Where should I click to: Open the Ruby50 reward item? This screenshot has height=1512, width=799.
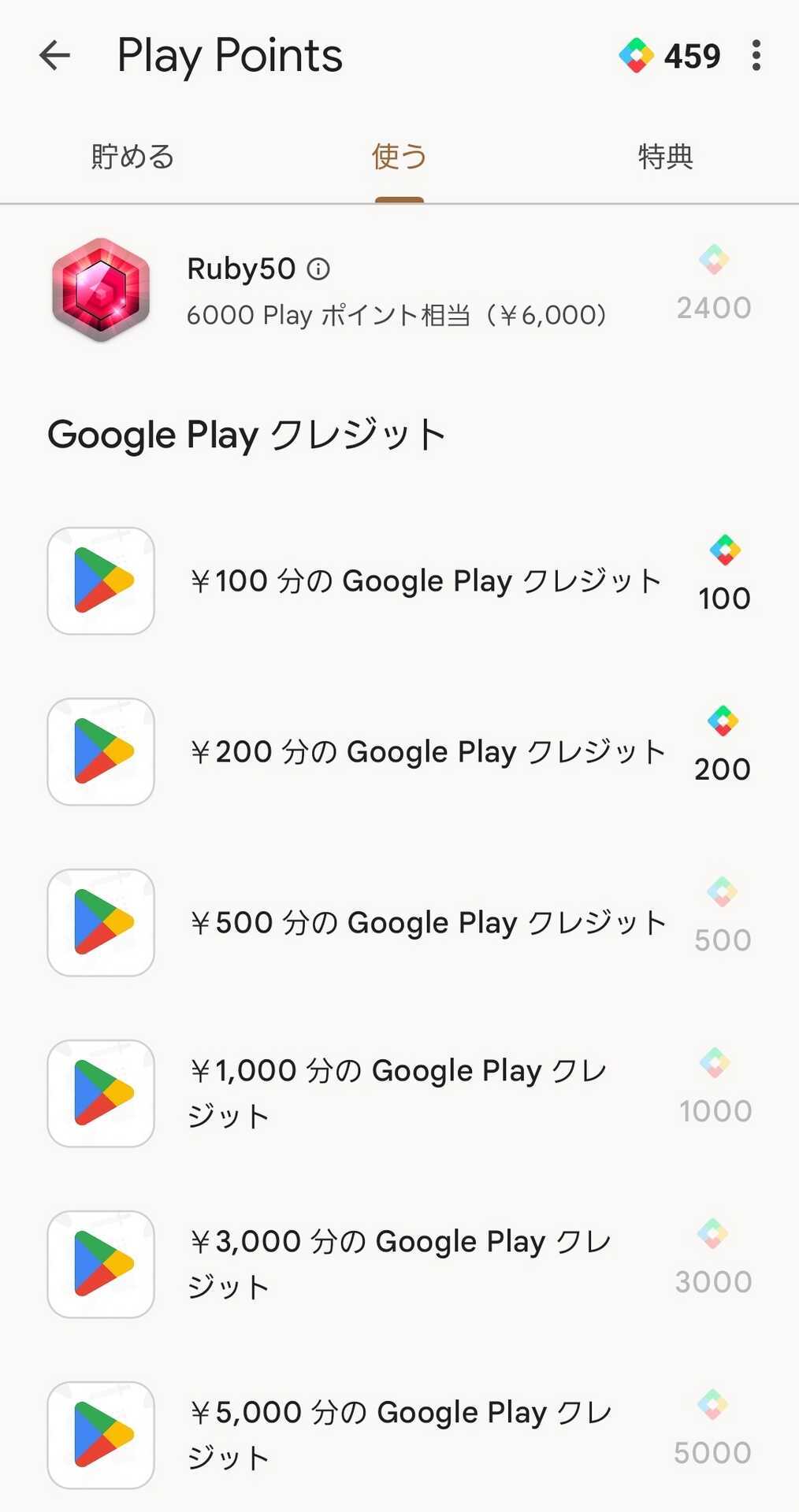tap(399, 291)
